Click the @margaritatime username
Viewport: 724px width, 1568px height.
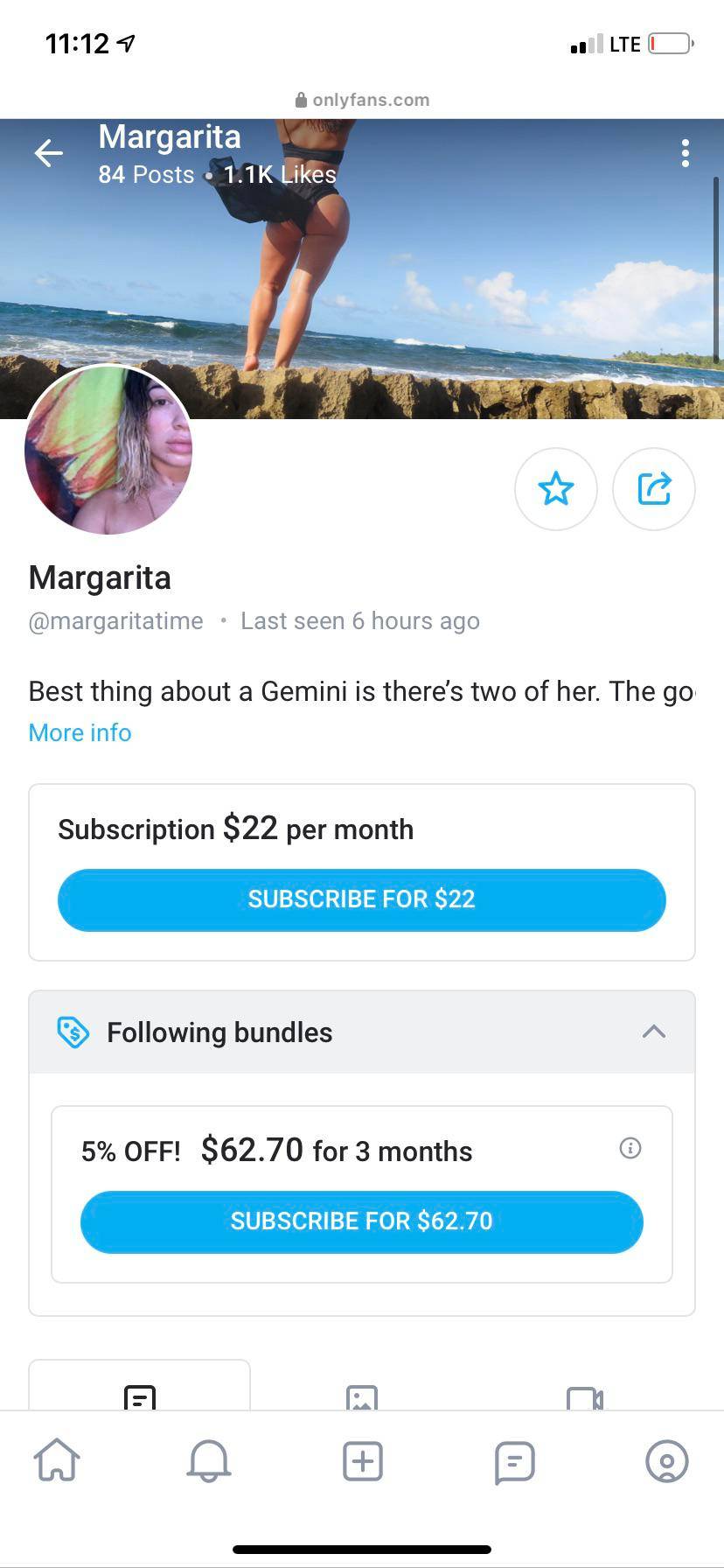115,620
